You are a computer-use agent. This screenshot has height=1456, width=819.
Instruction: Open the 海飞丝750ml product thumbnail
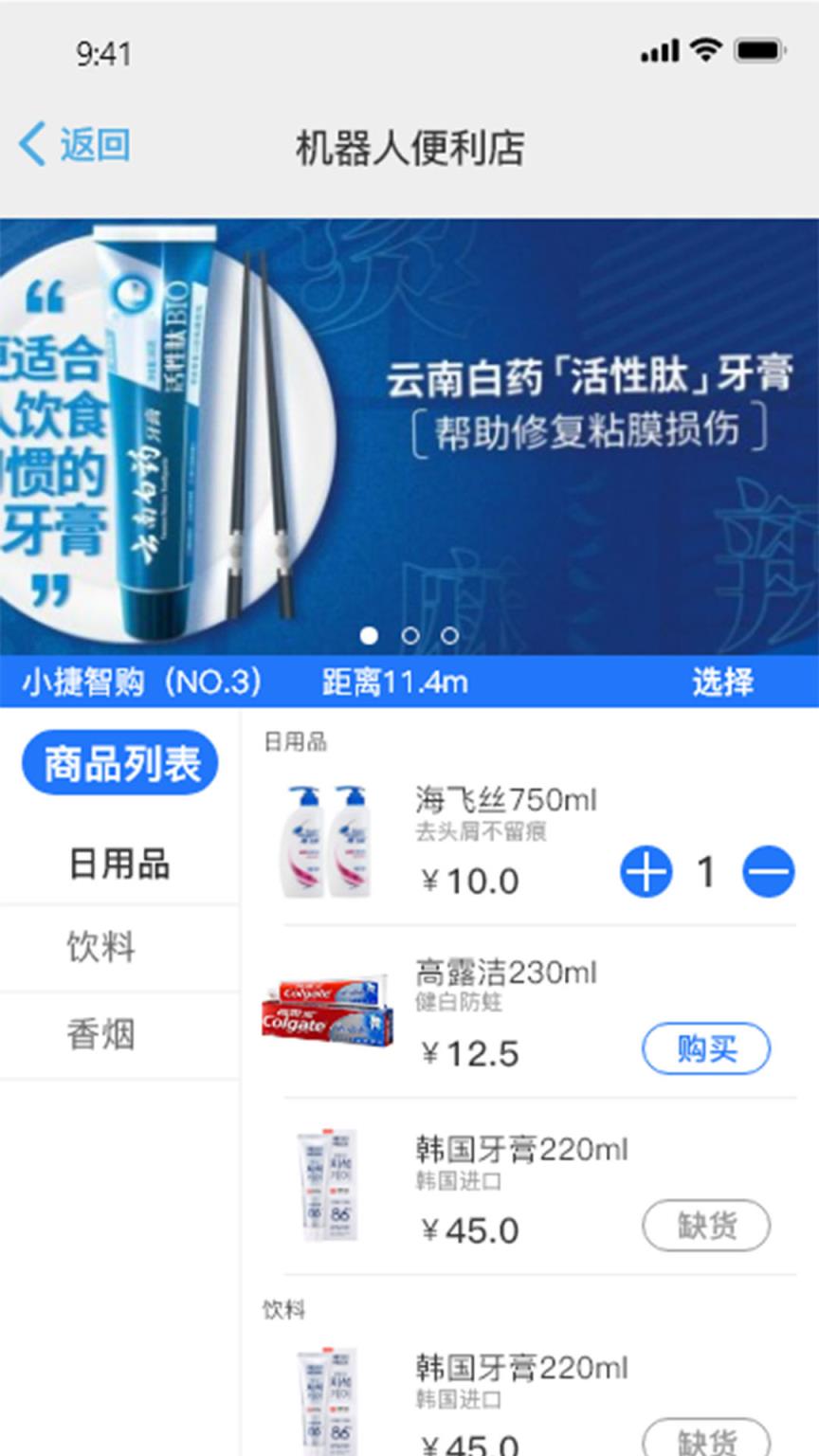click(x=327, y=844)
